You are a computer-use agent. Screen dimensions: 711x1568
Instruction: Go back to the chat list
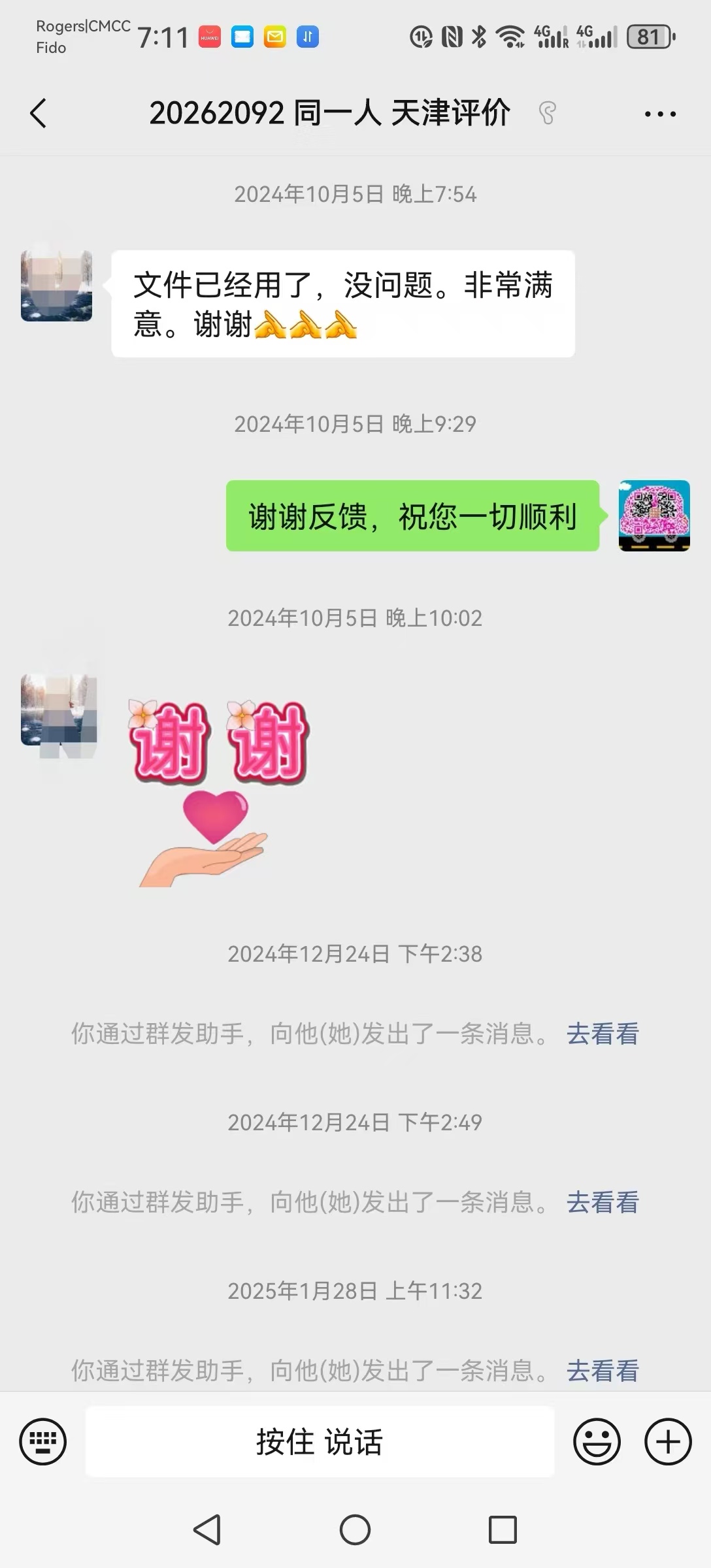point(39,114)
